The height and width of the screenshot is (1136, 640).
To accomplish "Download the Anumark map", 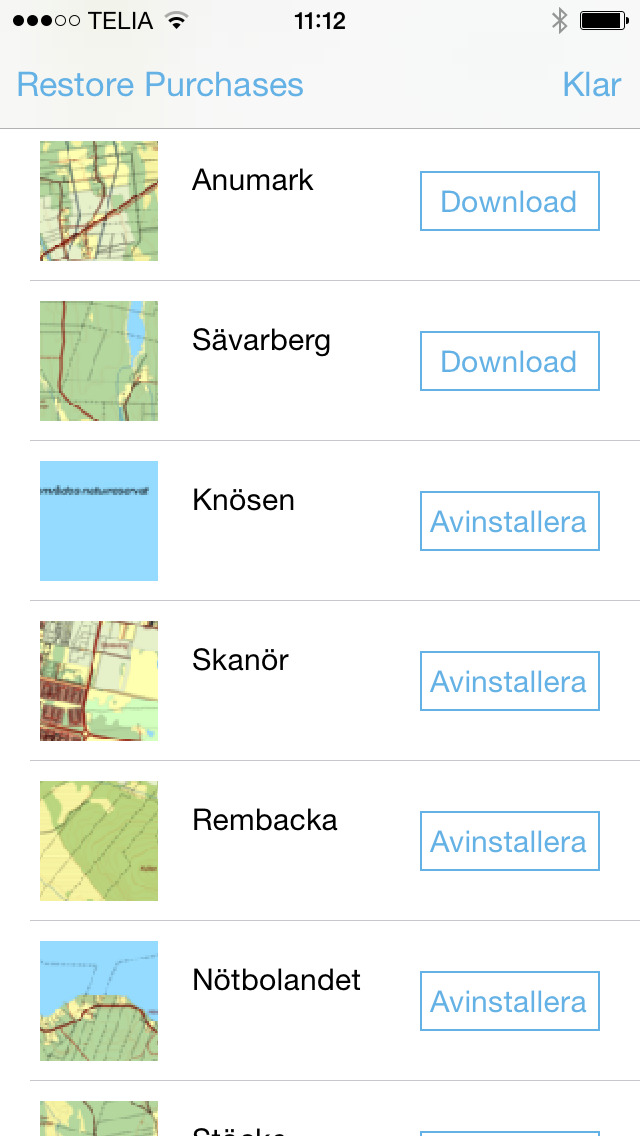I will tap(510, 201).
